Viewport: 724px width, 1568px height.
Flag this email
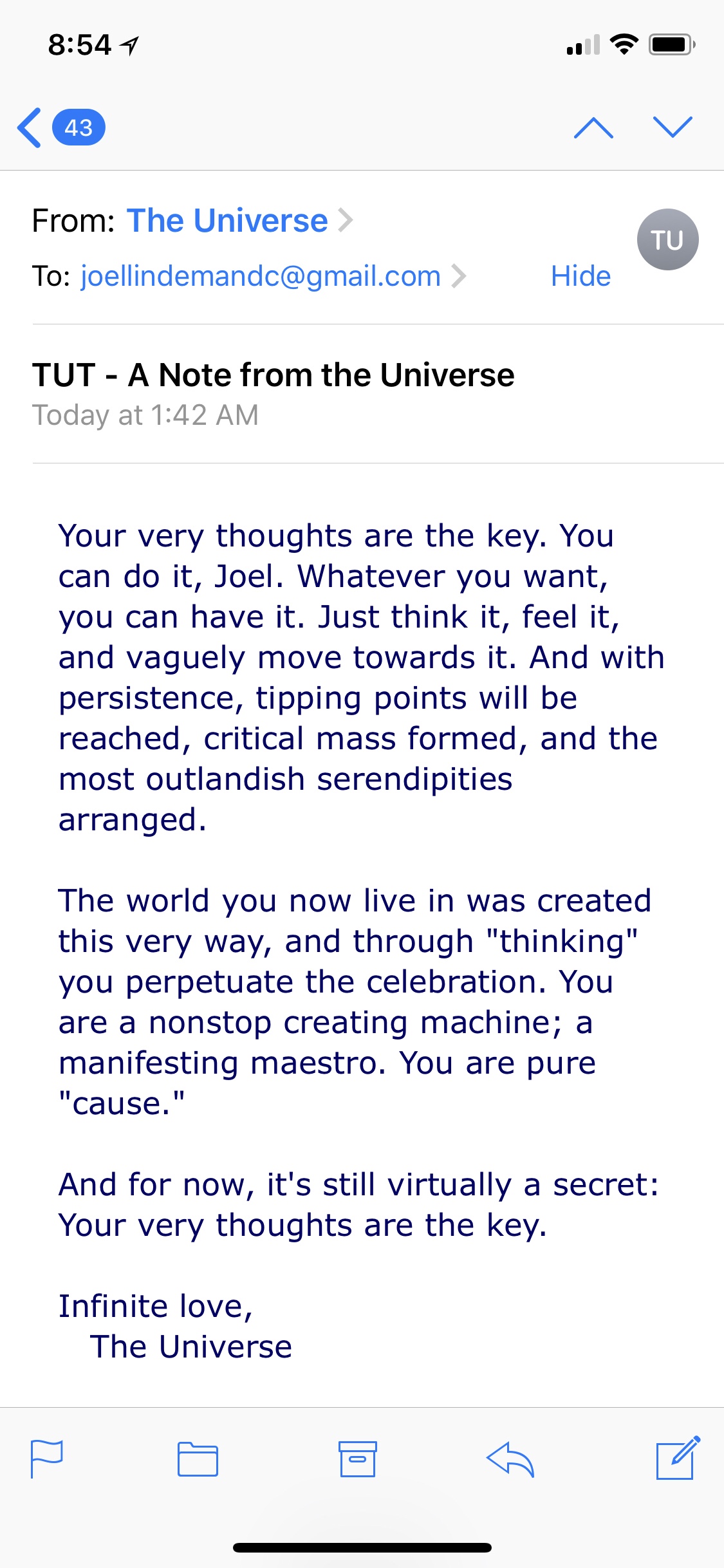tap(47, 1459)
